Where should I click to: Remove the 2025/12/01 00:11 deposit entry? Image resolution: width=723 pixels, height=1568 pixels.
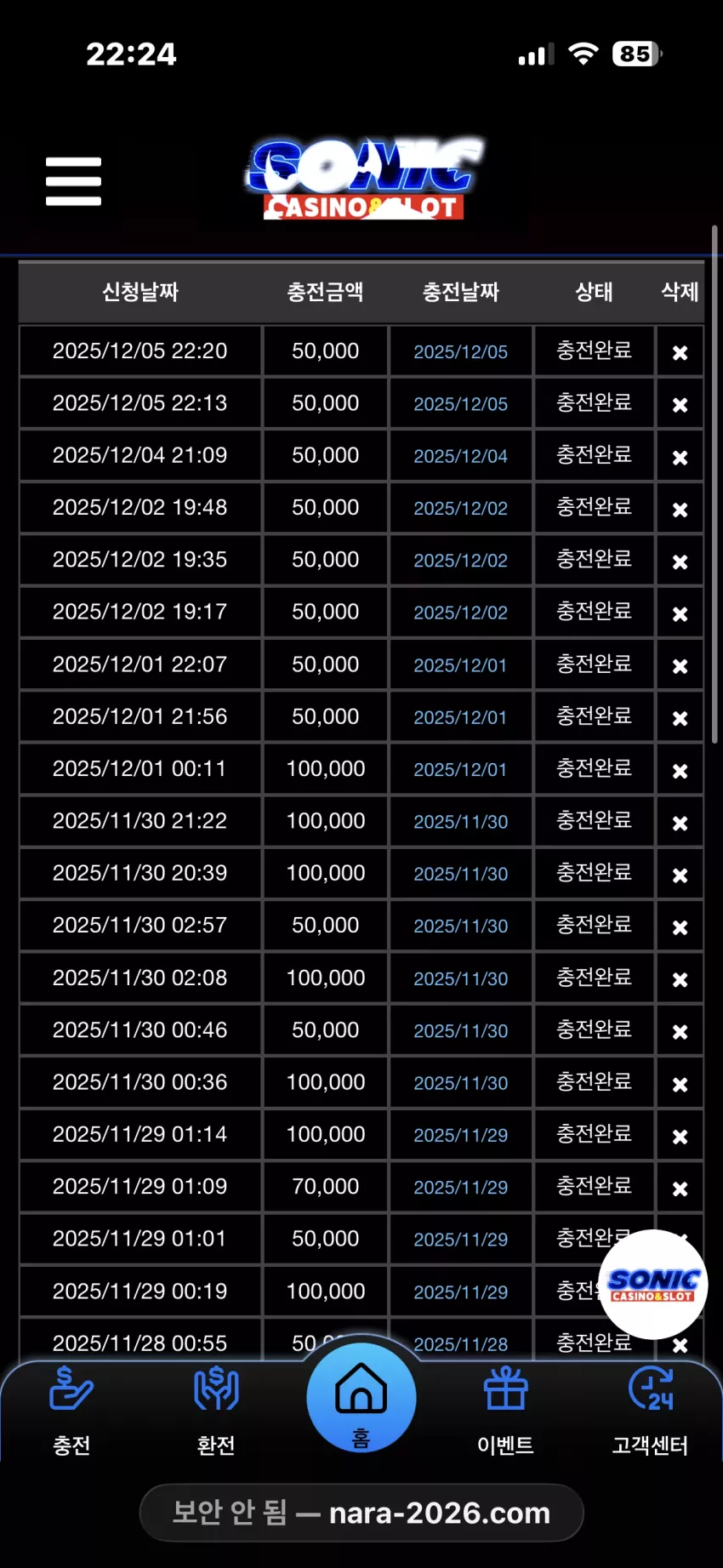point(680,771)
